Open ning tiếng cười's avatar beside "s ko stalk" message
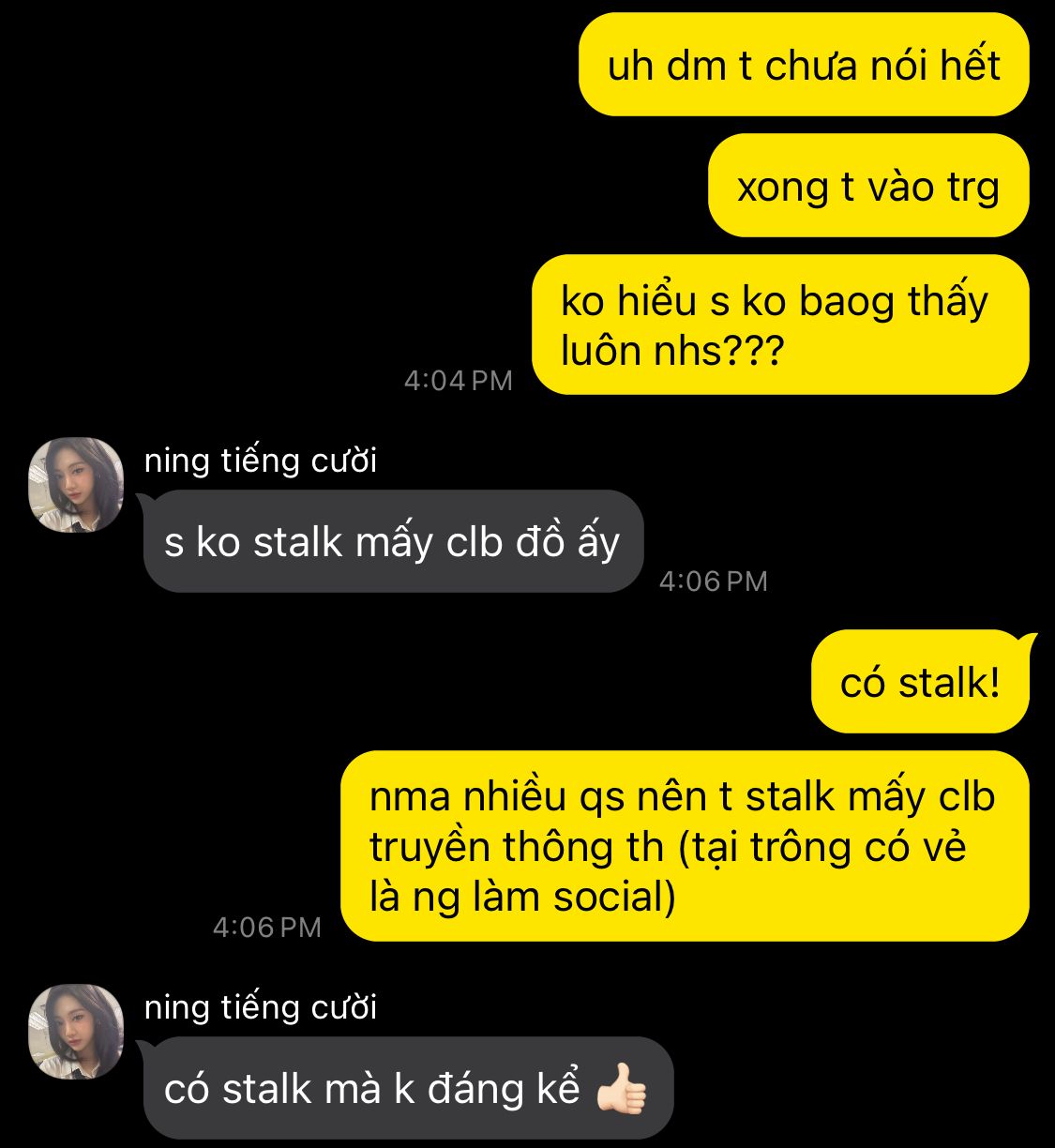 point(76,485)
